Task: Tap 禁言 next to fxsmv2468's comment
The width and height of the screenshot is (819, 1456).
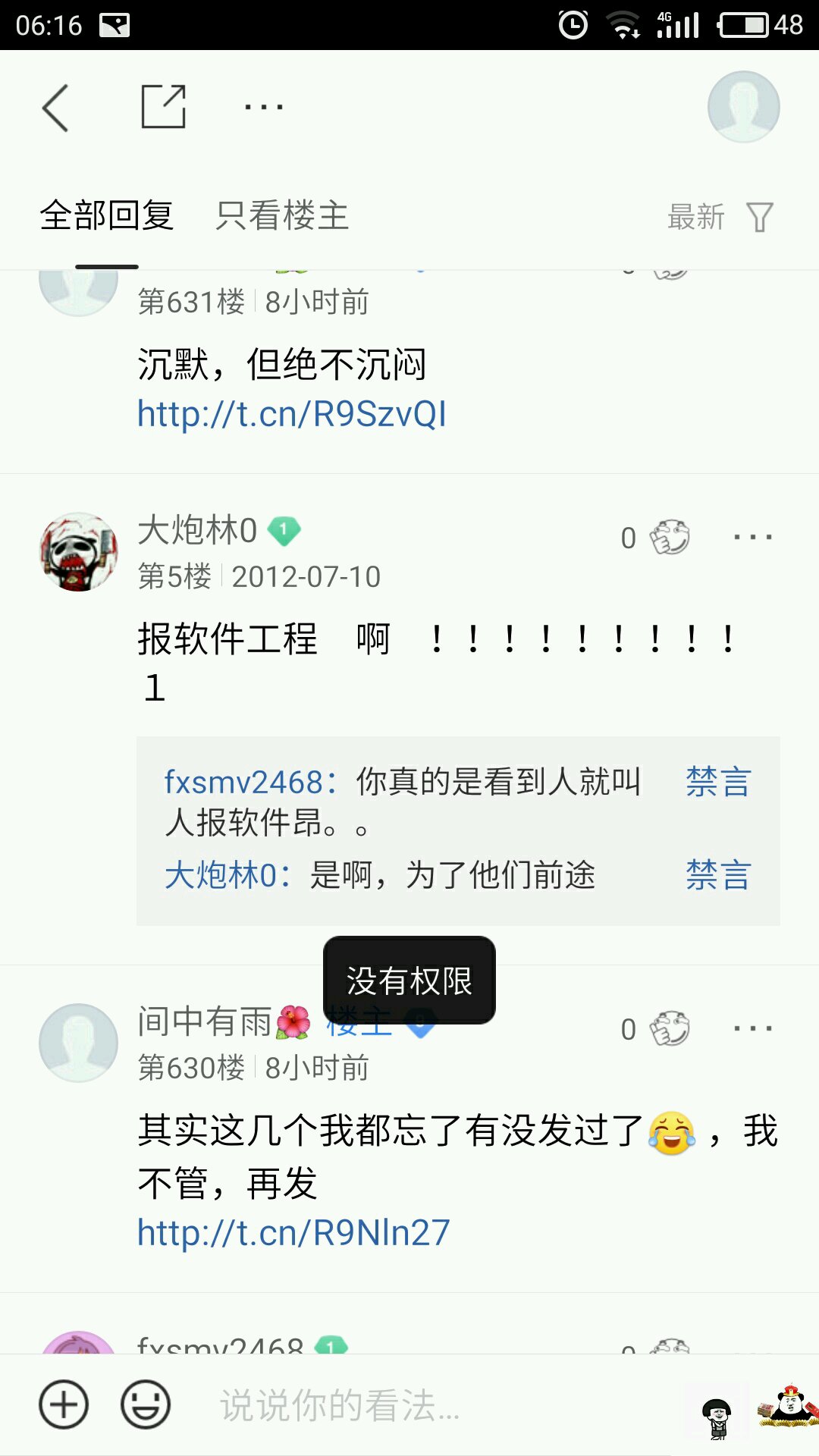Action: click(x=718, y=782)
